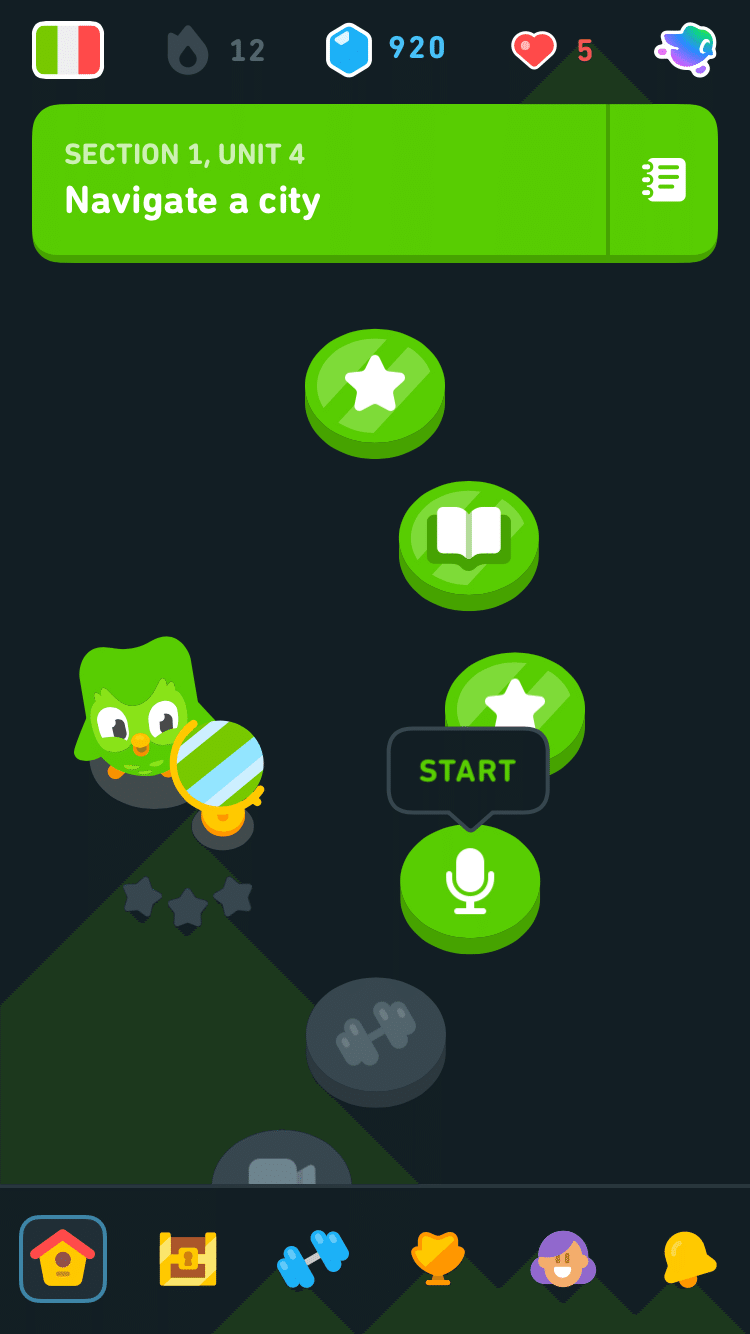
Task: Open the unit guidebook notebook icon
Action: point(664,180)
